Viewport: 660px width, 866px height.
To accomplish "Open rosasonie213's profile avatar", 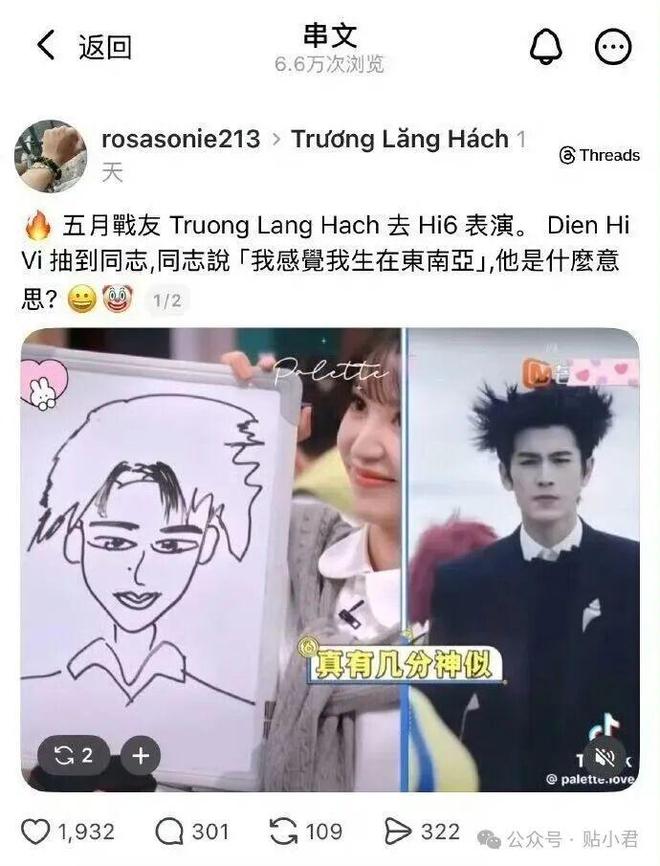I will [x=49, y=156].
